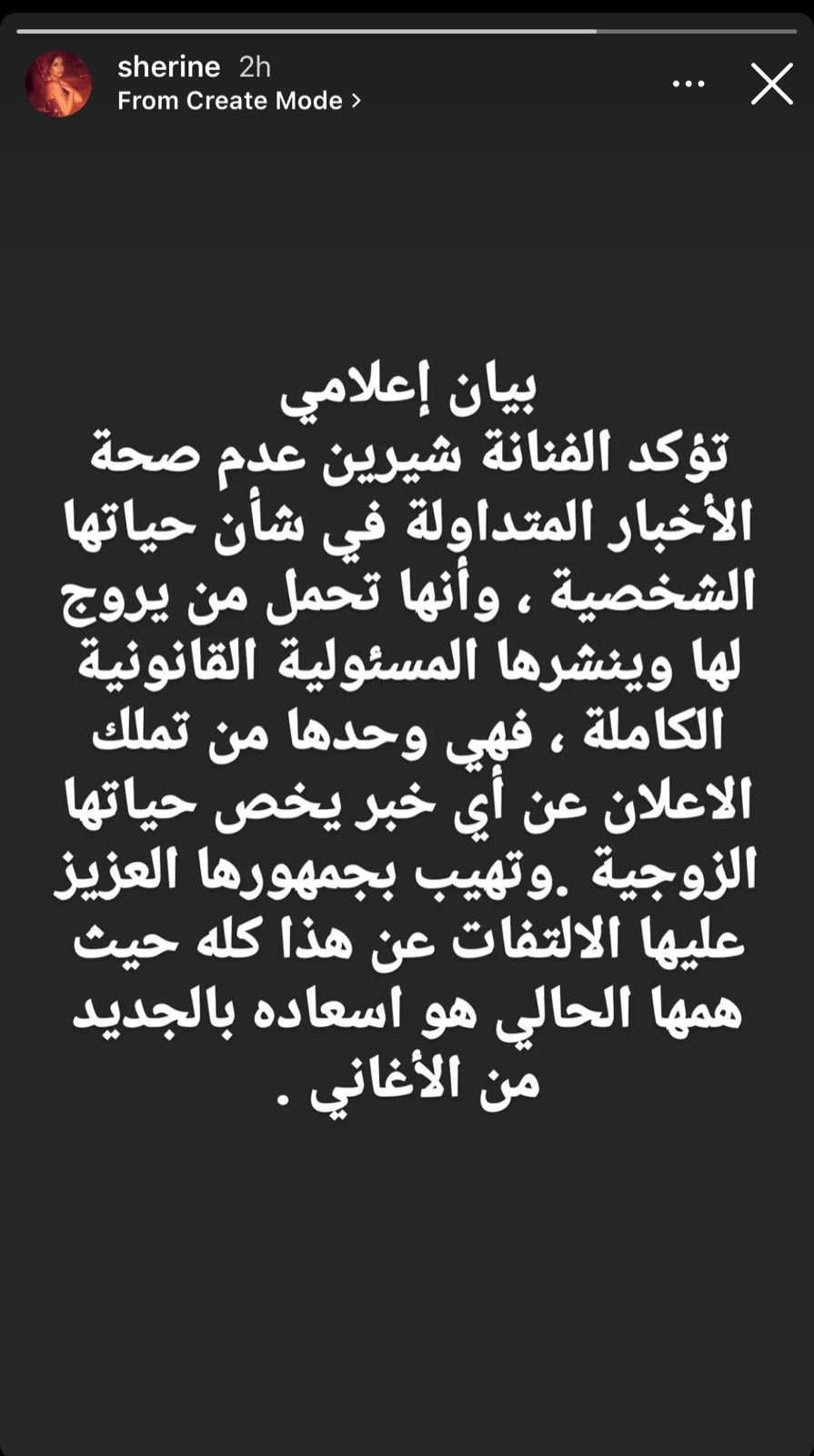Close the story viewer
814x1456 pixels.
point(771,85)
